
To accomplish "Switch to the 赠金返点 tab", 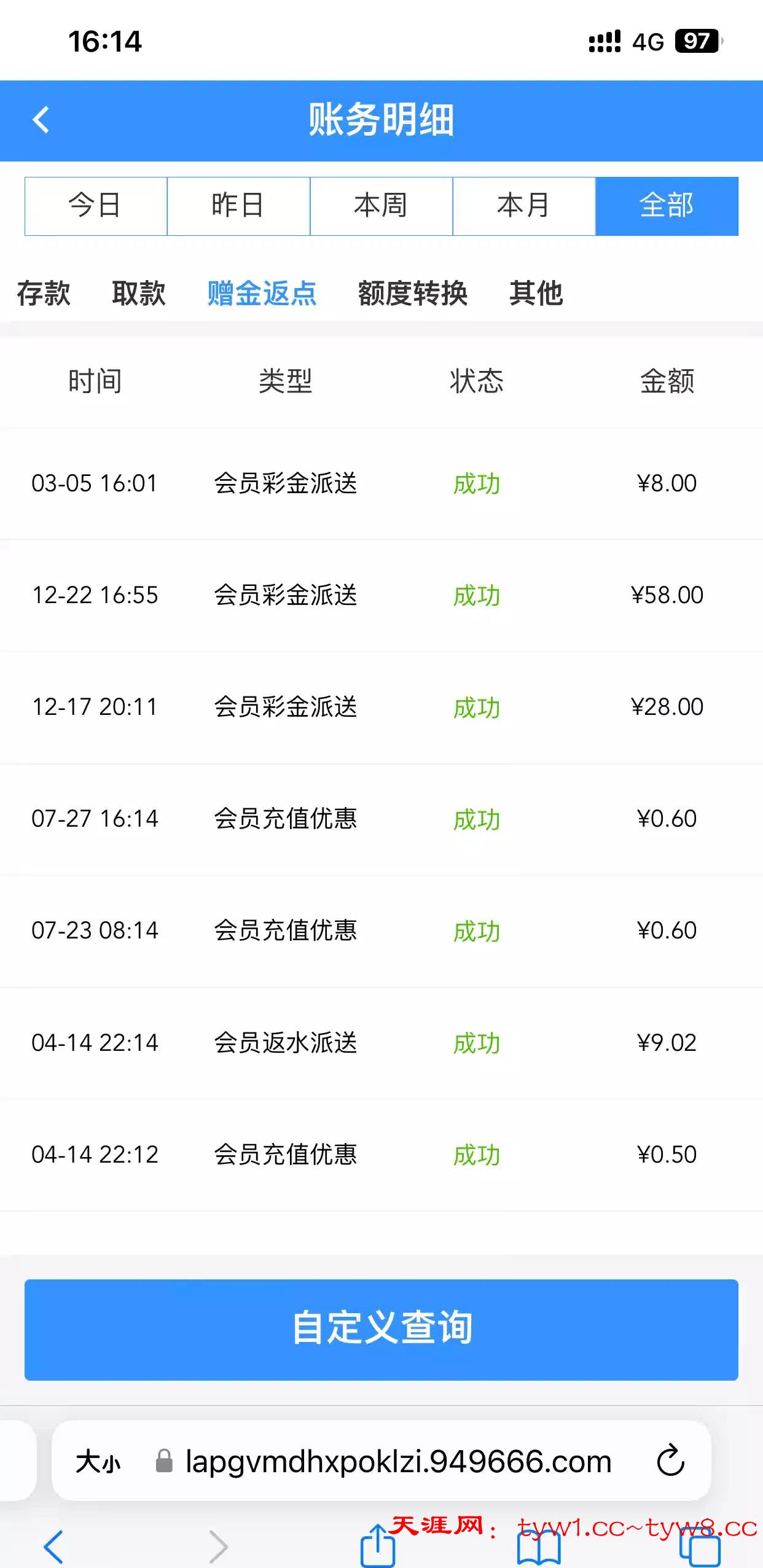I will [x=262, y=293].
